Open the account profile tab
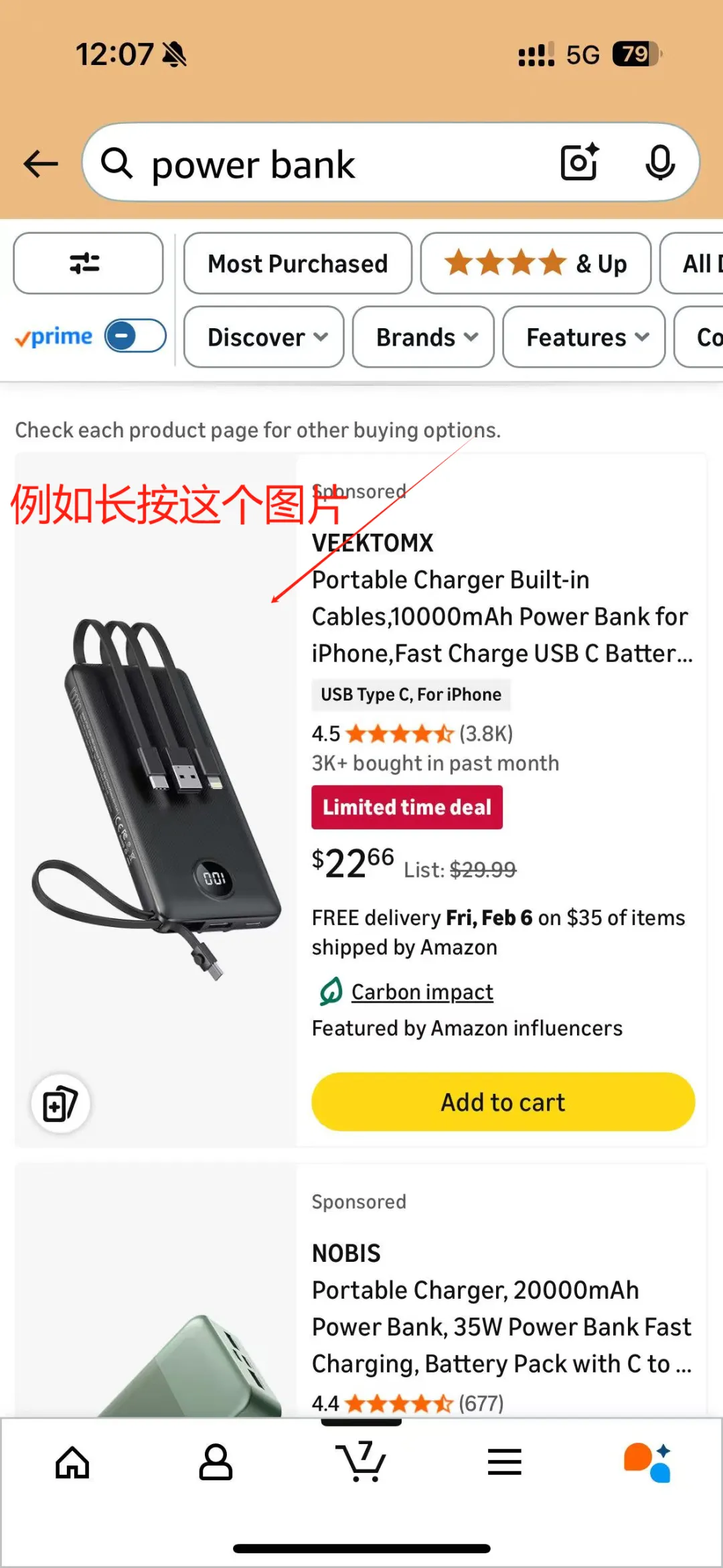Image resolution: width=723 pixels, height=1568 pixels. click(x=216, y=1462)
